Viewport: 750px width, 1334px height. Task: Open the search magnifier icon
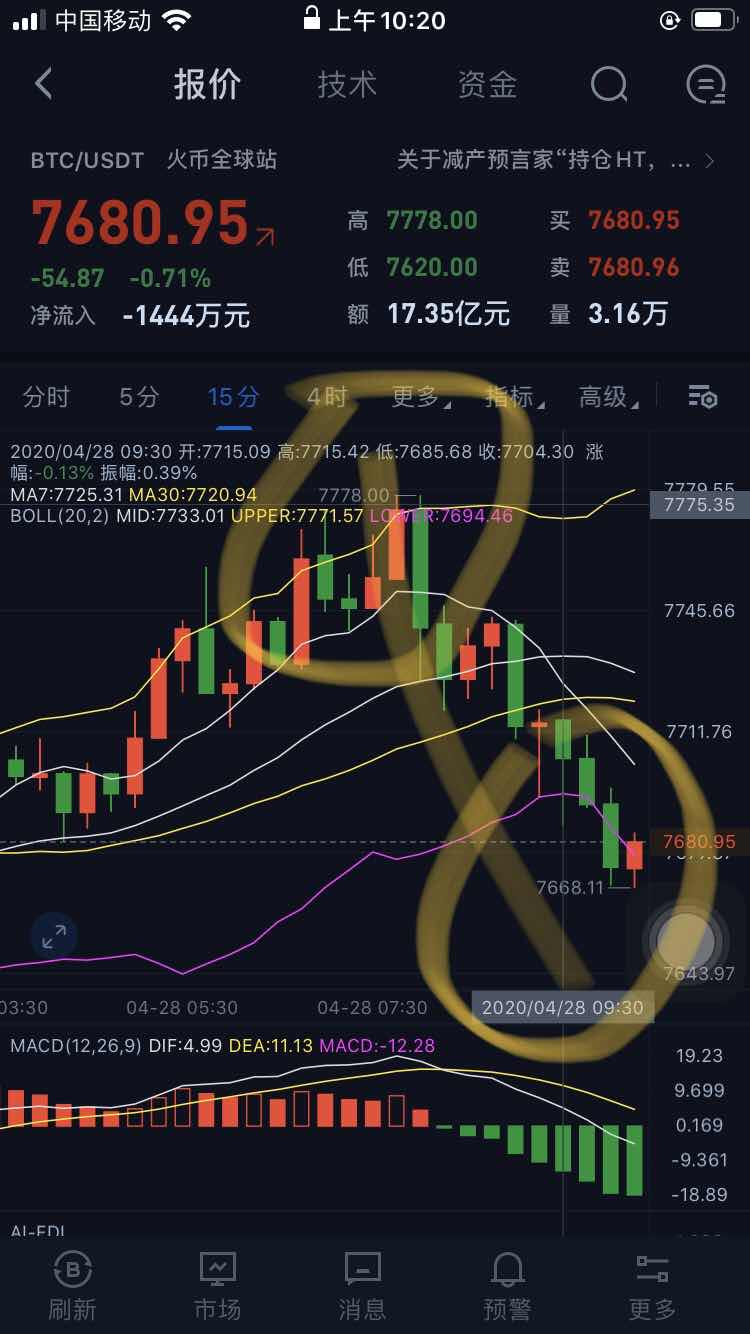pos(608,85)
